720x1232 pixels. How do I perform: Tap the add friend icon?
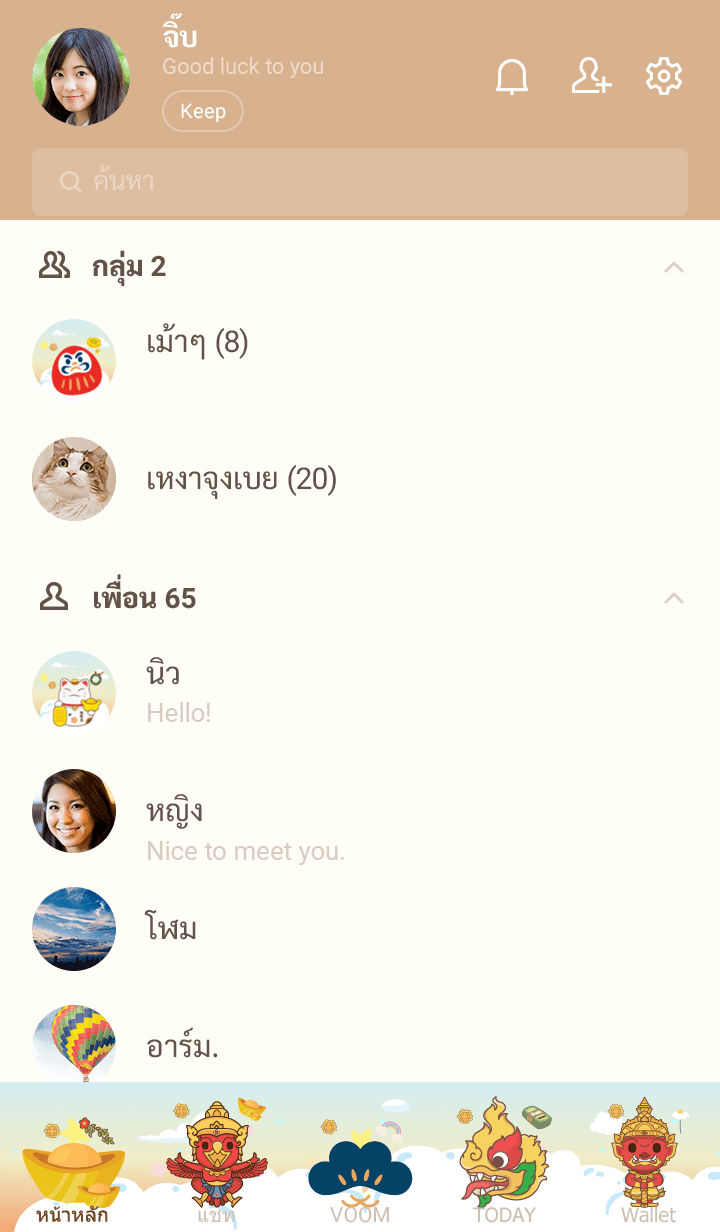[591, 77]
